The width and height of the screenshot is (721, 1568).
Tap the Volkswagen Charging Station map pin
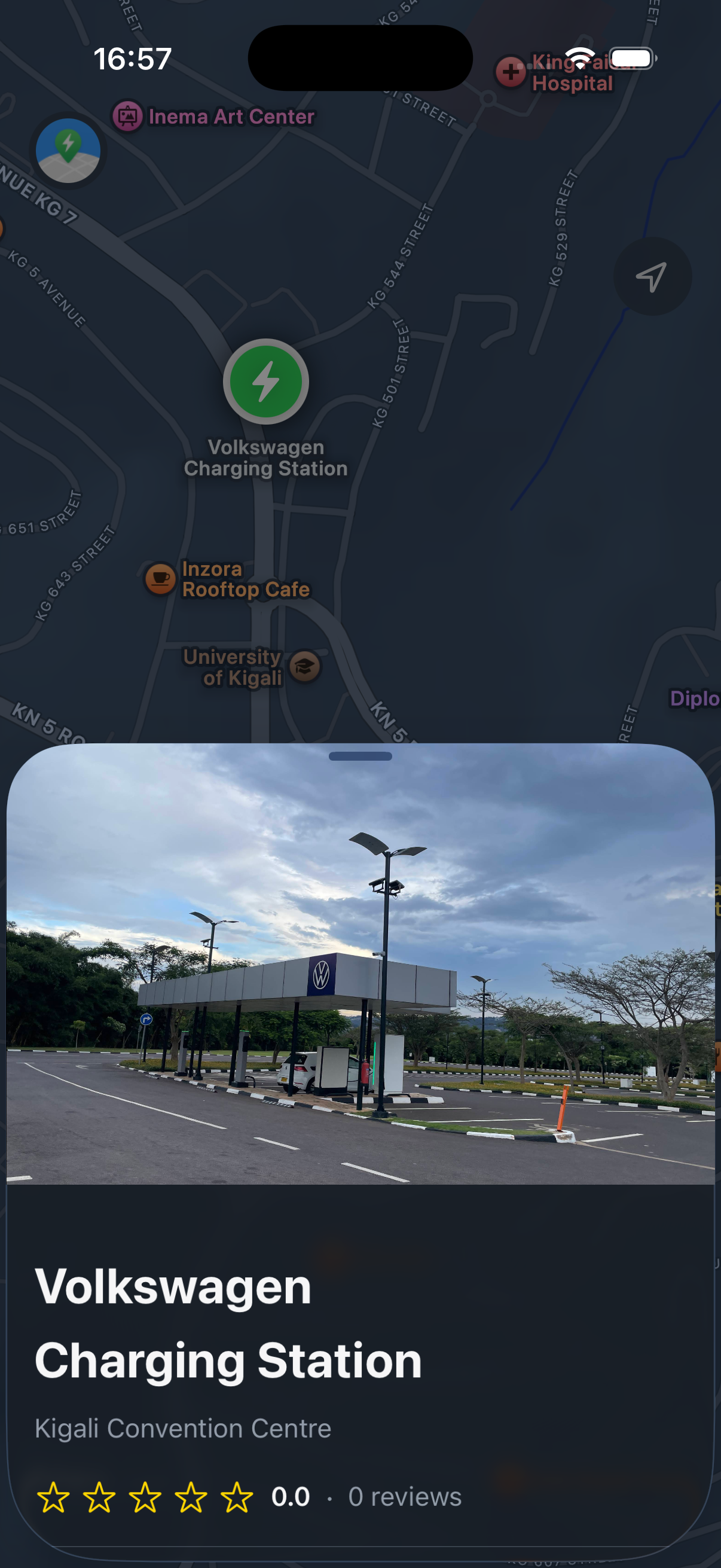pos(266,382)
